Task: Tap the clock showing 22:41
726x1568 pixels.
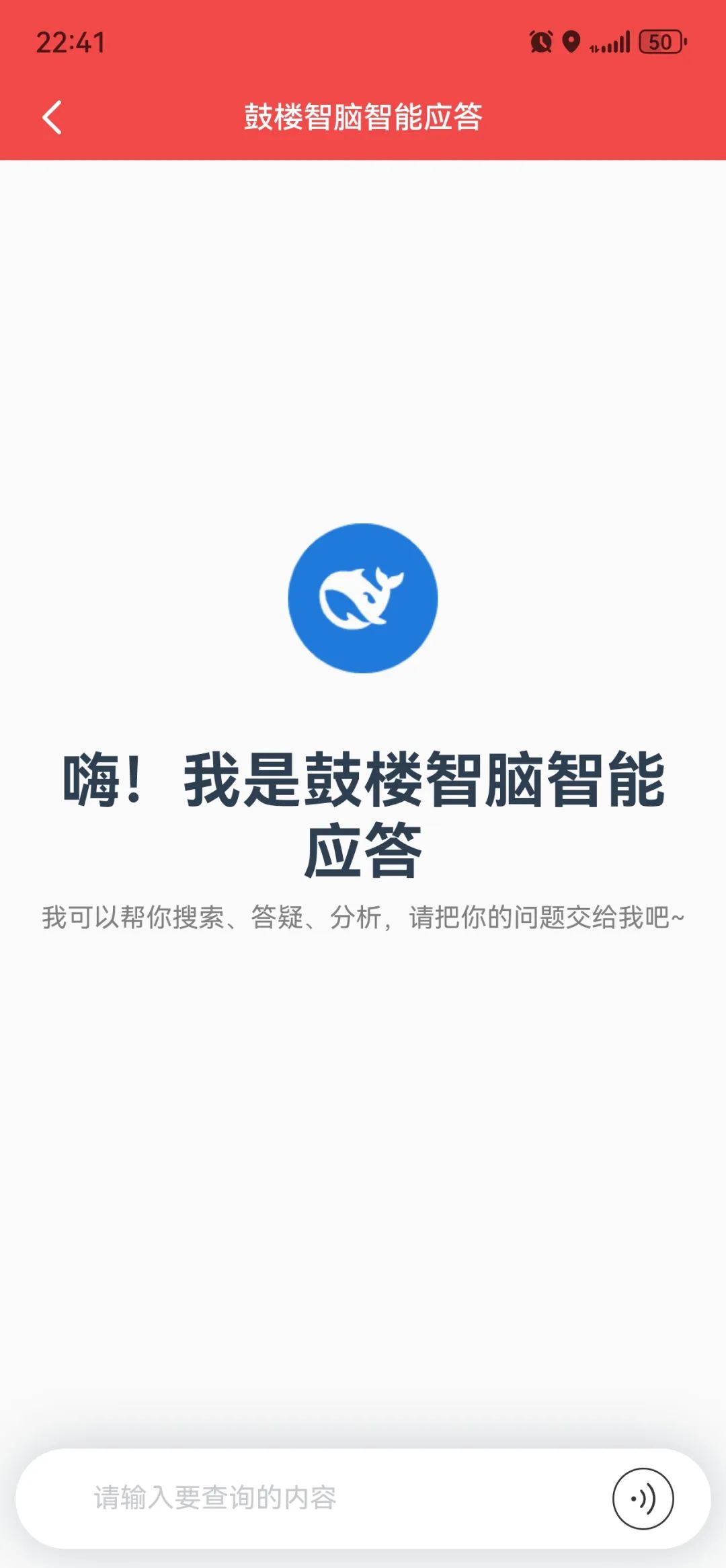Action: pyautogui.click(x=71, y=42)
